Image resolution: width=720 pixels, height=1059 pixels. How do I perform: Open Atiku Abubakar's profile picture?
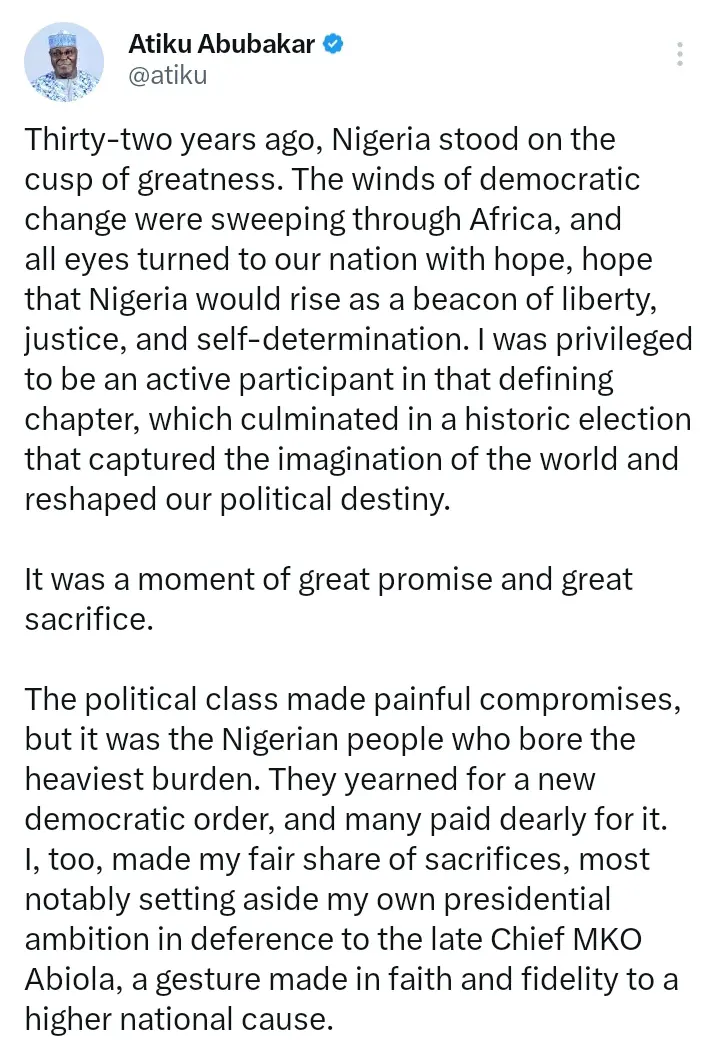point(63,62)
